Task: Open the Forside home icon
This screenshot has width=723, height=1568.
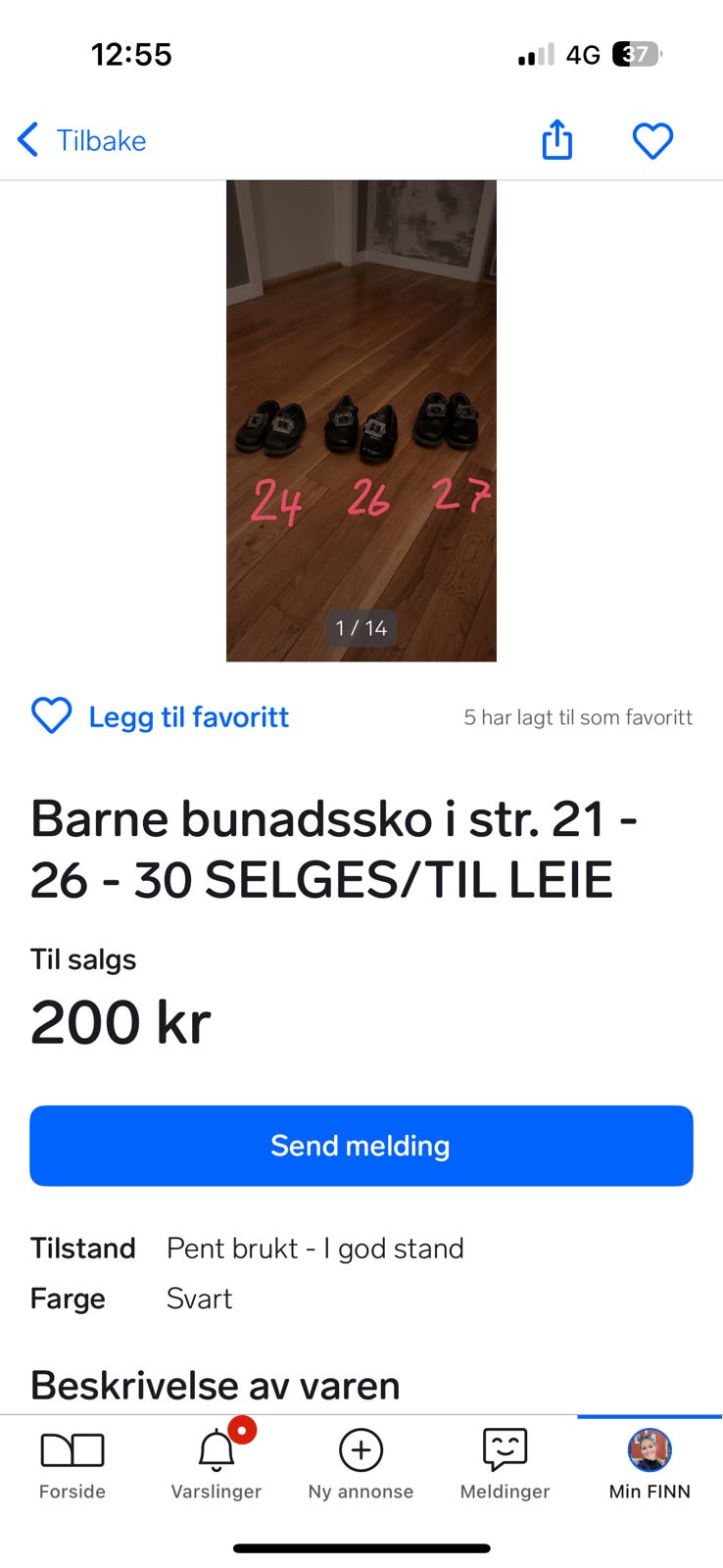Action: tap(72, 1448)
